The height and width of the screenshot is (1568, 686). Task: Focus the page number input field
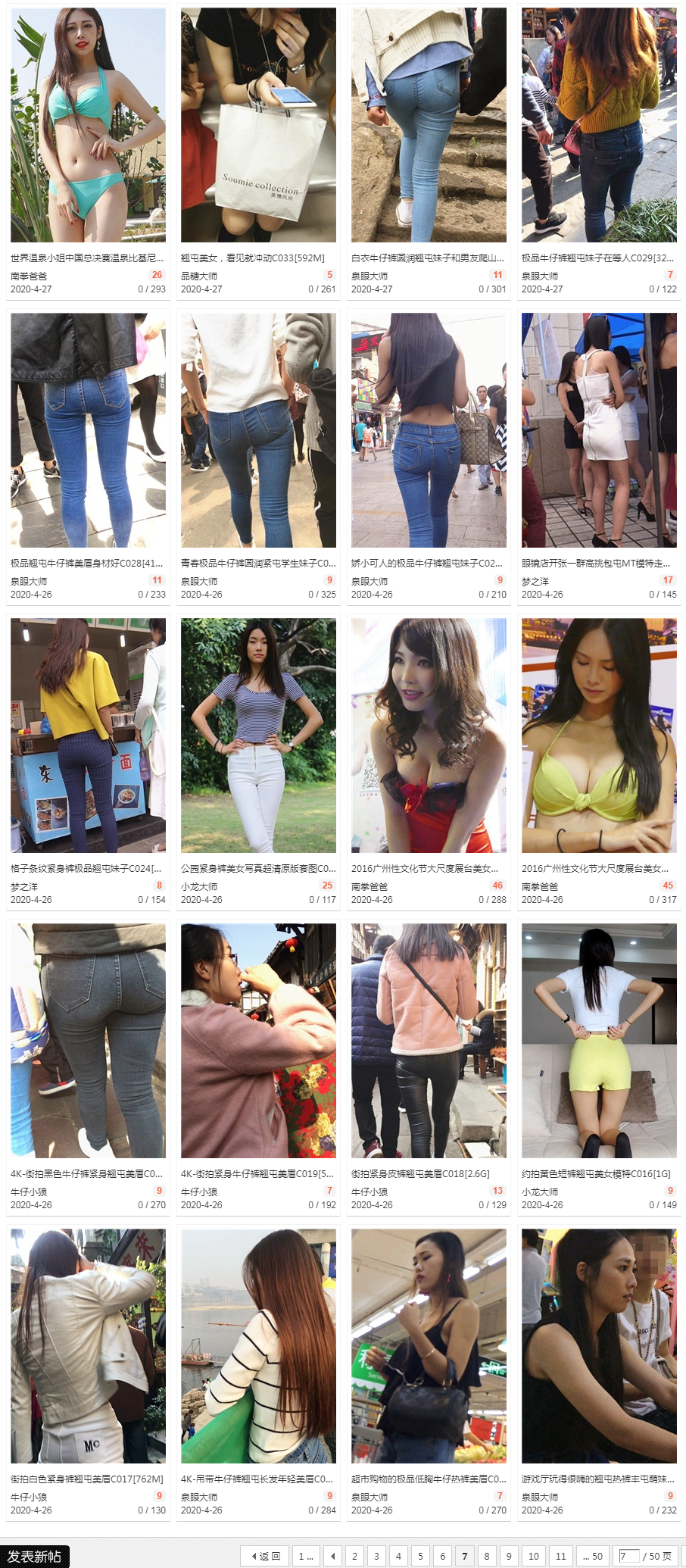click(x=629, y=1556)
